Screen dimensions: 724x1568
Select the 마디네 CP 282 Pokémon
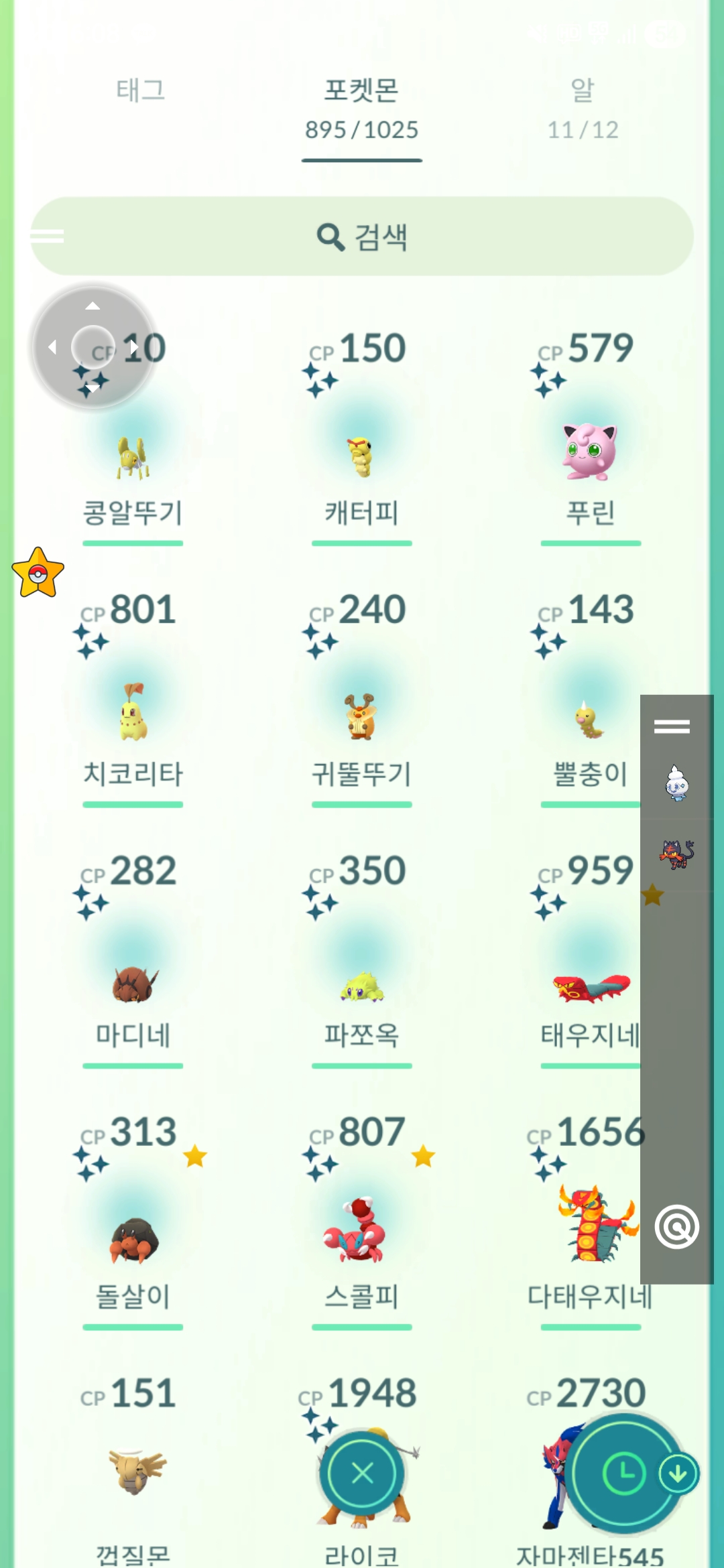(133, 984)
